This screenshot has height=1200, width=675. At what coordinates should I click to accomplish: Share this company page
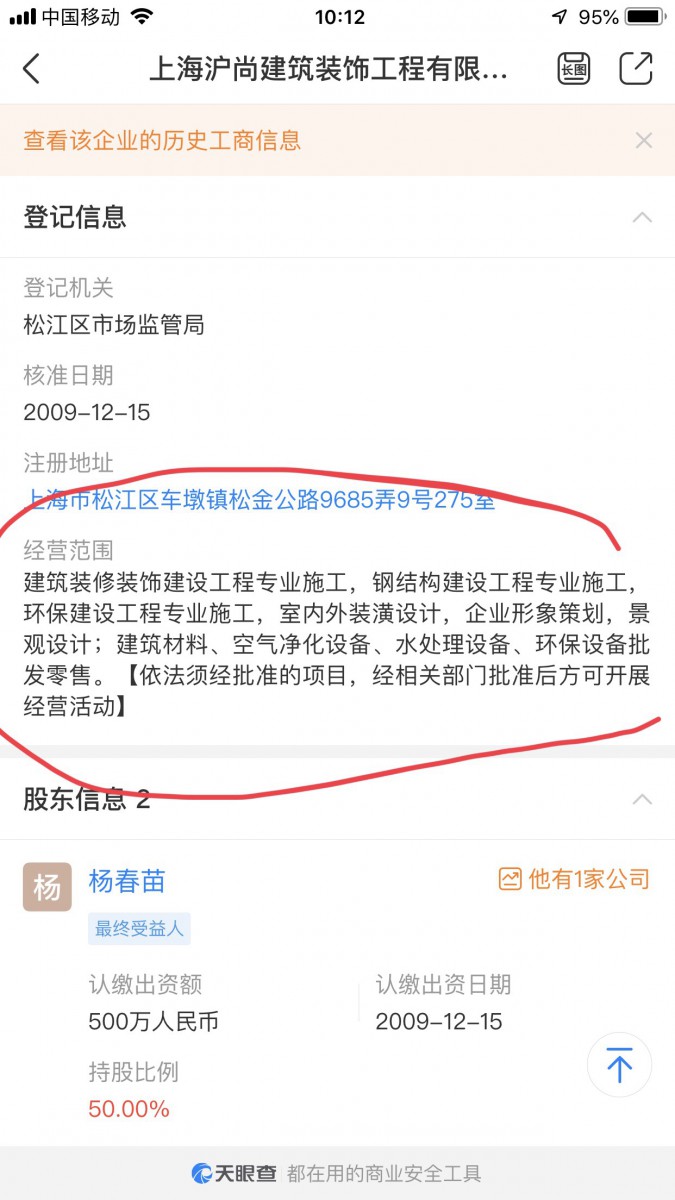point(636,68)
